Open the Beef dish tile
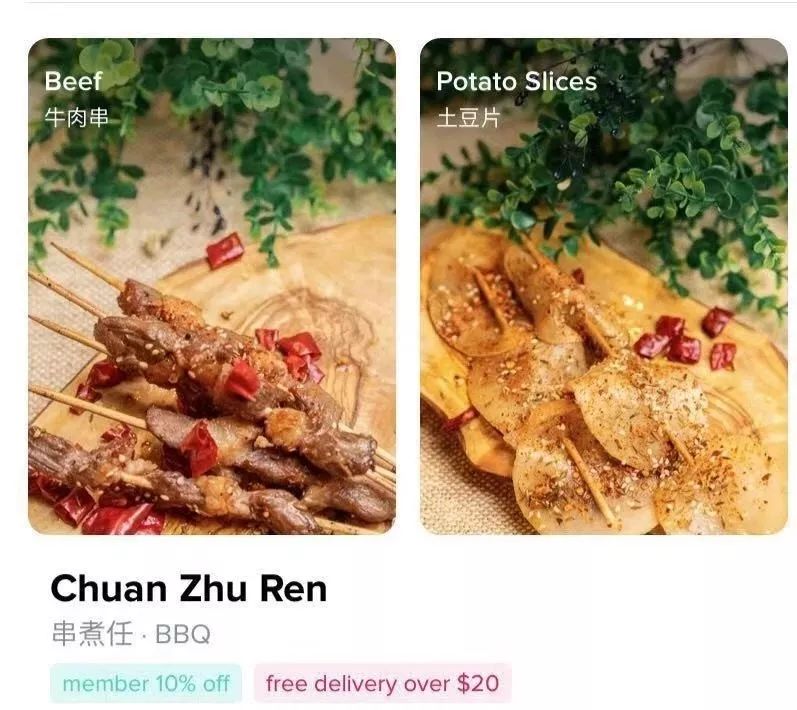 211,286
